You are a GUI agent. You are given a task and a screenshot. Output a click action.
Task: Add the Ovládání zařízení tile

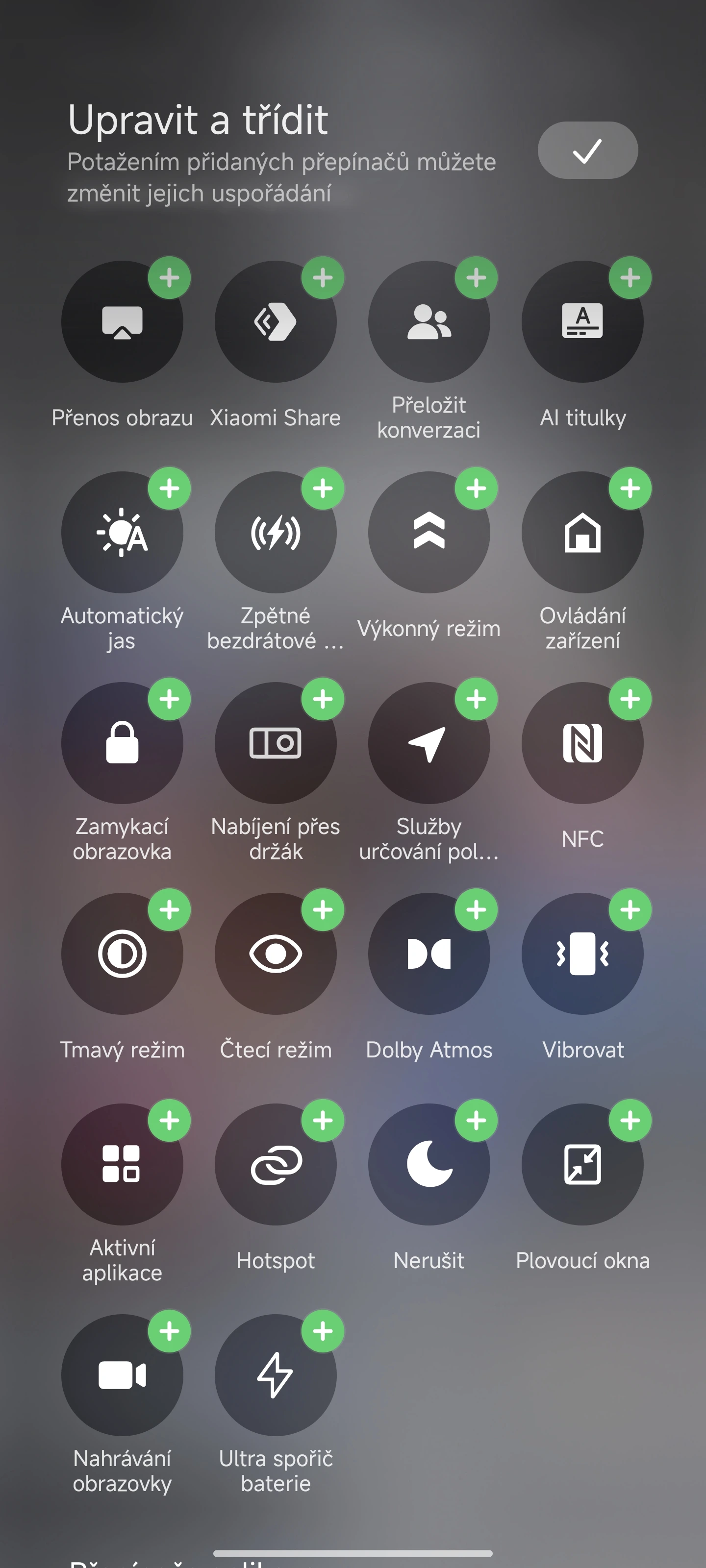pyautogui.click(x=630, y=488)
